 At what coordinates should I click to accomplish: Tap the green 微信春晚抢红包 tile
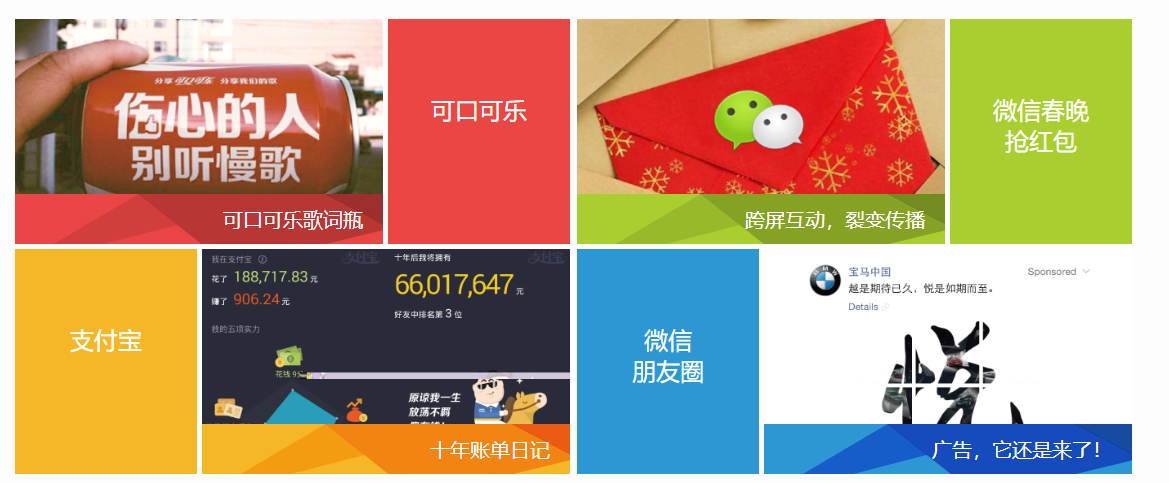[x=1040, y=130]
